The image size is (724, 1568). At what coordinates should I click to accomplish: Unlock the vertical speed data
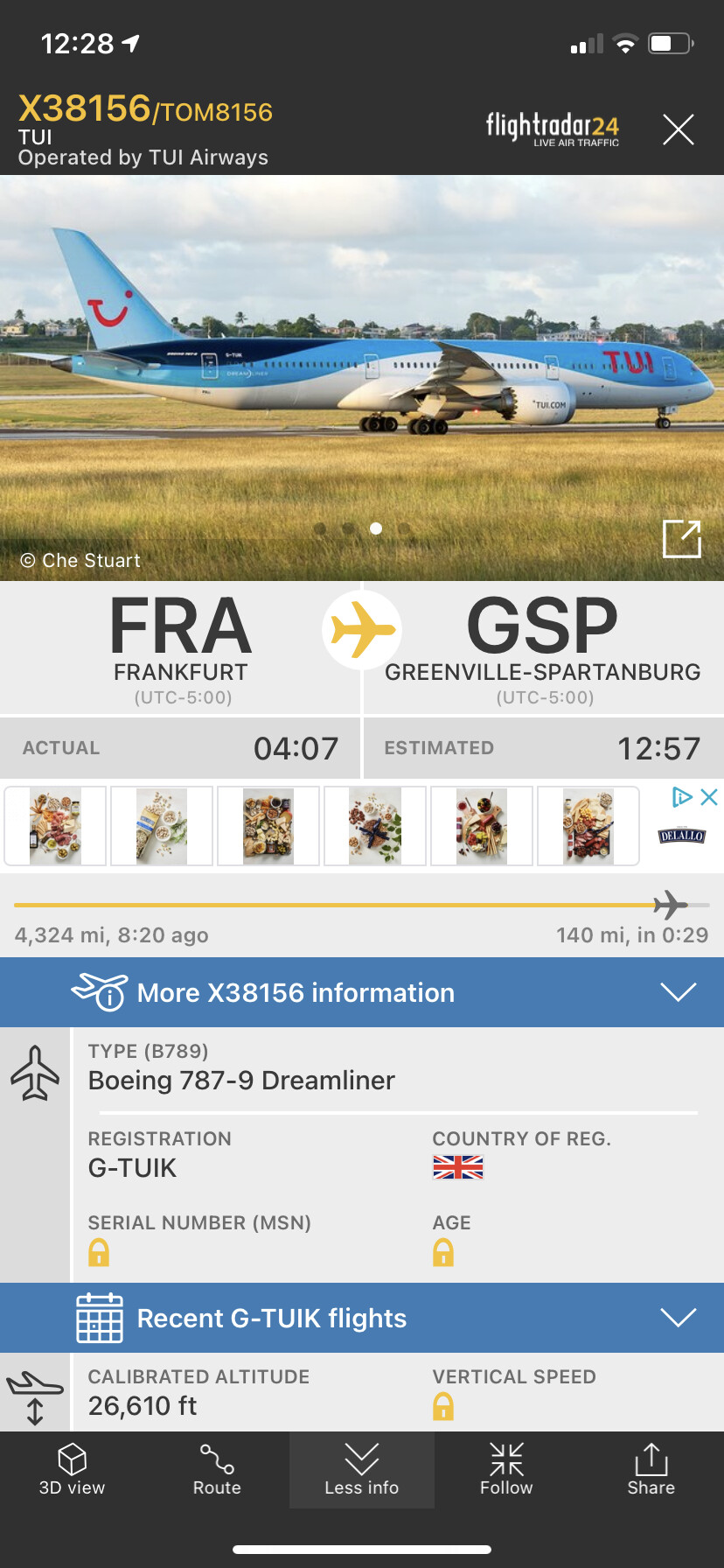click(x=443, y=1406)
